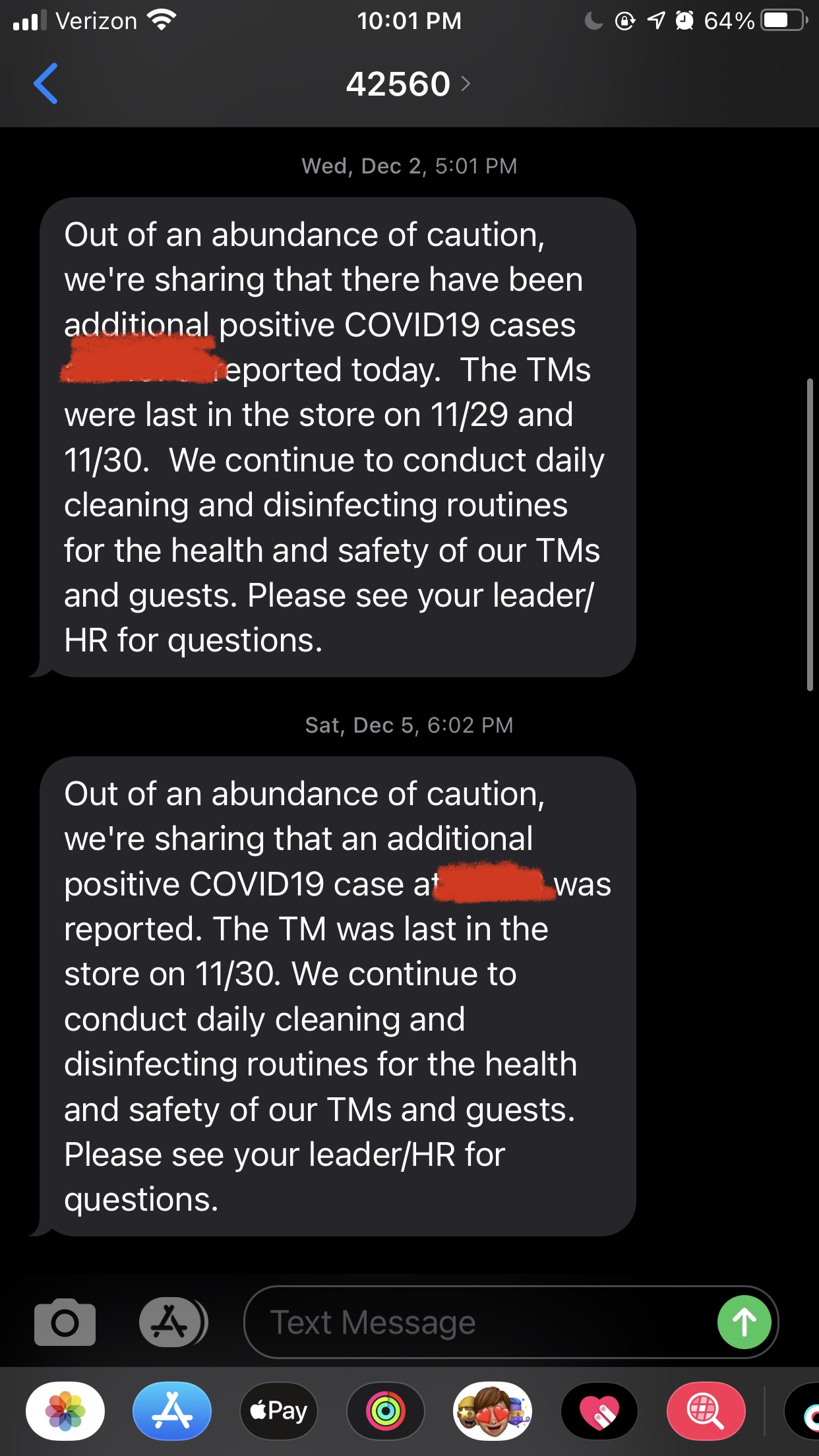This screenshot has height=1456, width=819.
Task: Open Apple Pay in the app drawer
Action: click(x=279, y=1410)
